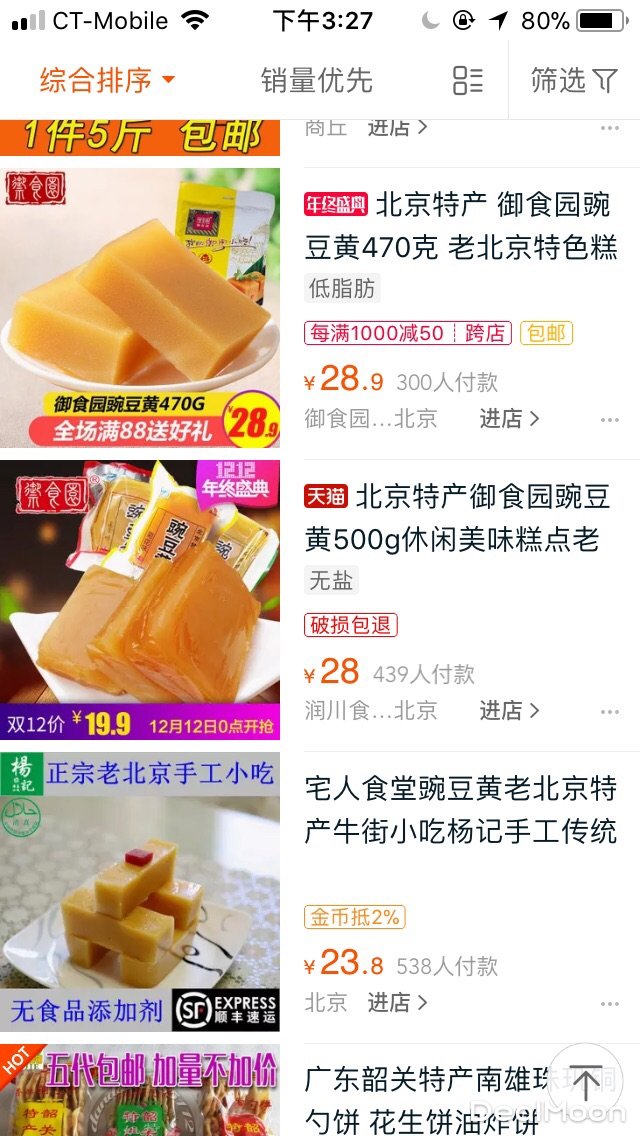Go to the shop of 宅人食堂豌豆黄
640x1136 pixels.
pyautogui.click(x=397, y=1002)
